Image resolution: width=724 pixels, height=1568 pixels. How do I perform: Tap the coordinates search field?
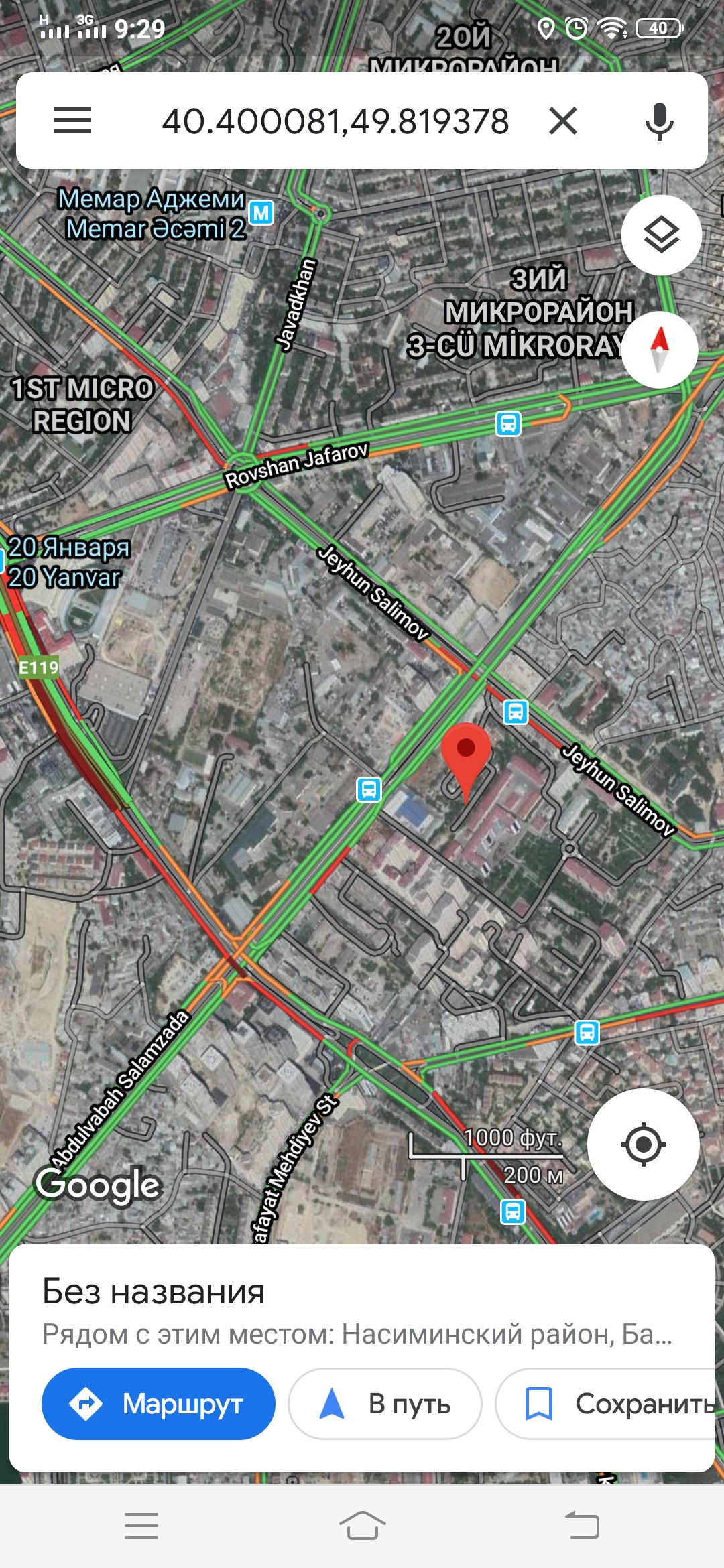(335, 121)
